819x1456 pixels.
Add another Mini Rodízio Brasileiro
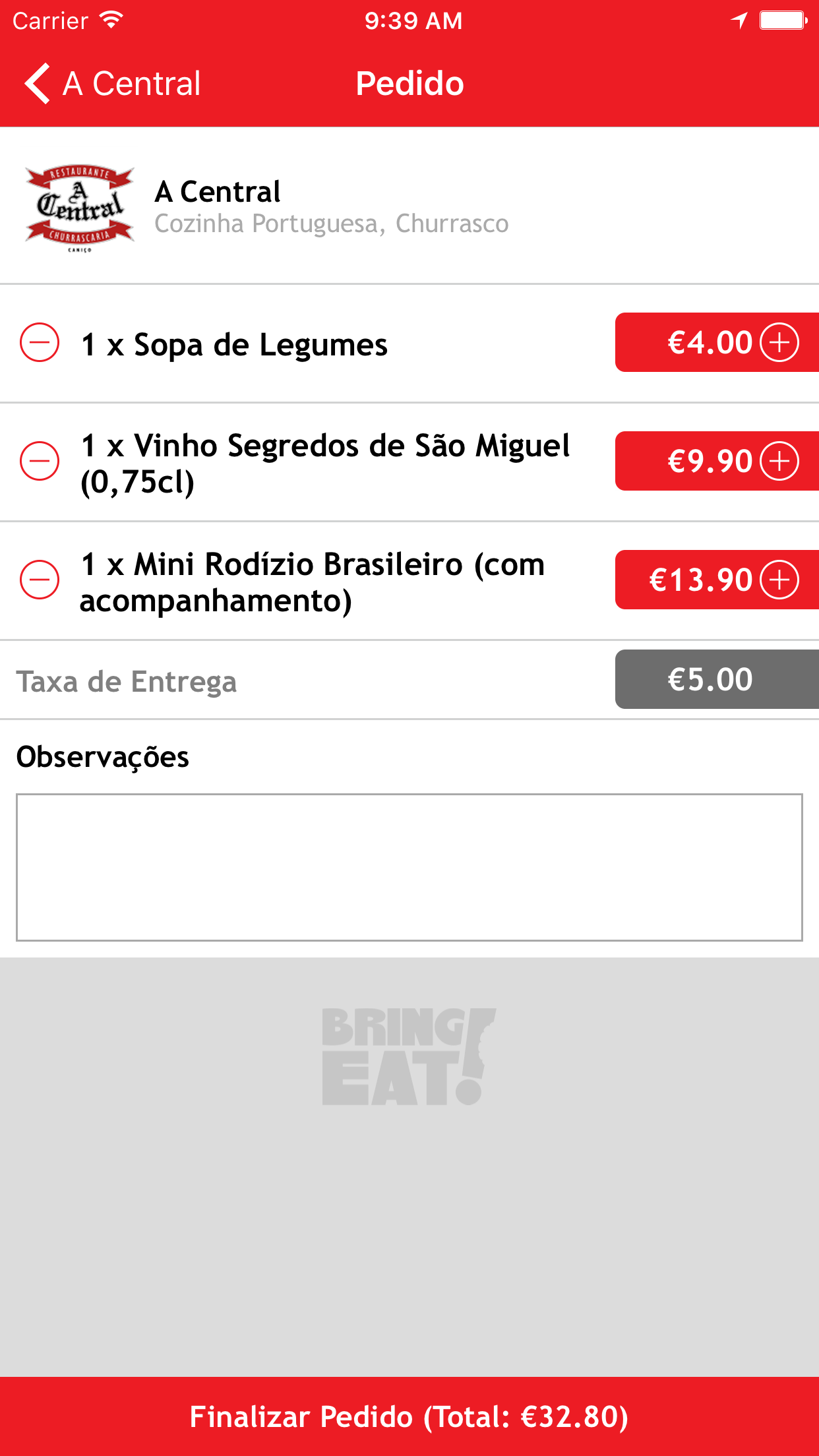(x=779, y=580)
